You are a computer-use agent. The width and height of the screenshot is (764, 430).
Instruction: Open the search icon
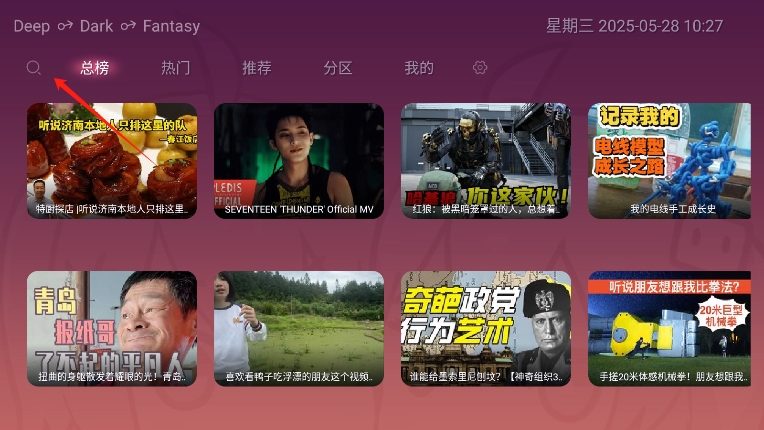(x=34, y=68)
